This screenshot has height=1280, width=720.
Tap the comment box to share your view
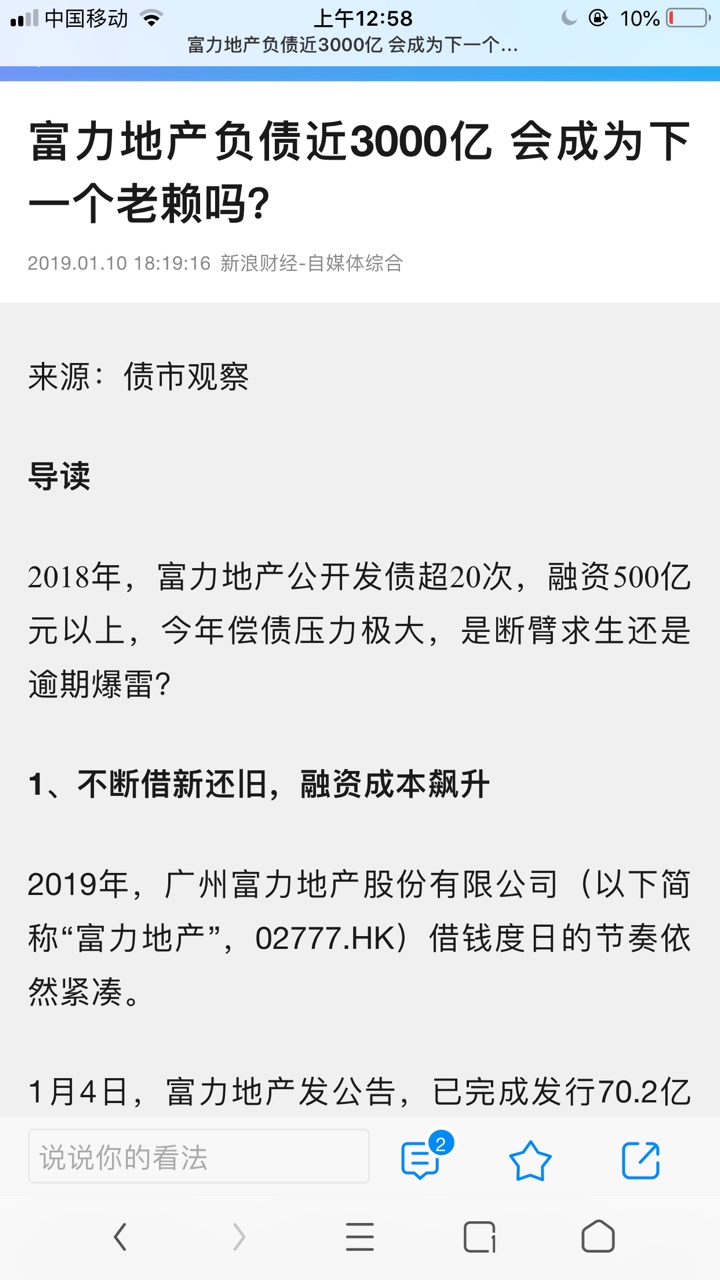coord(198,1158)
